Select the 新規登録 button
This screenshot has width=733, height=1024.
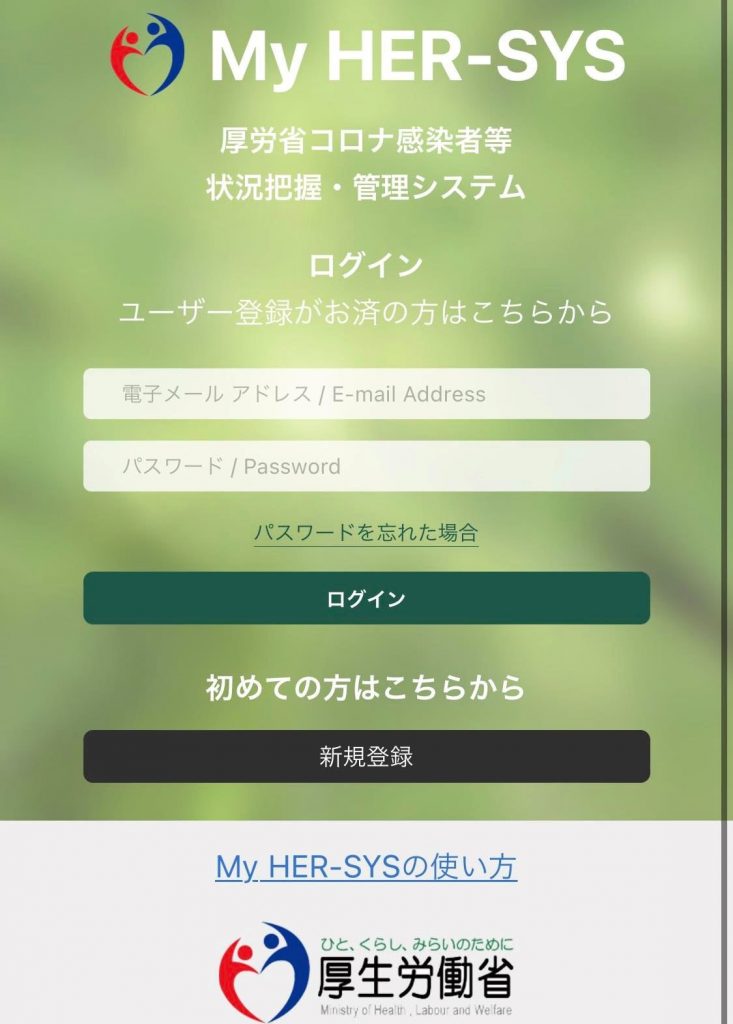(366, 757)
